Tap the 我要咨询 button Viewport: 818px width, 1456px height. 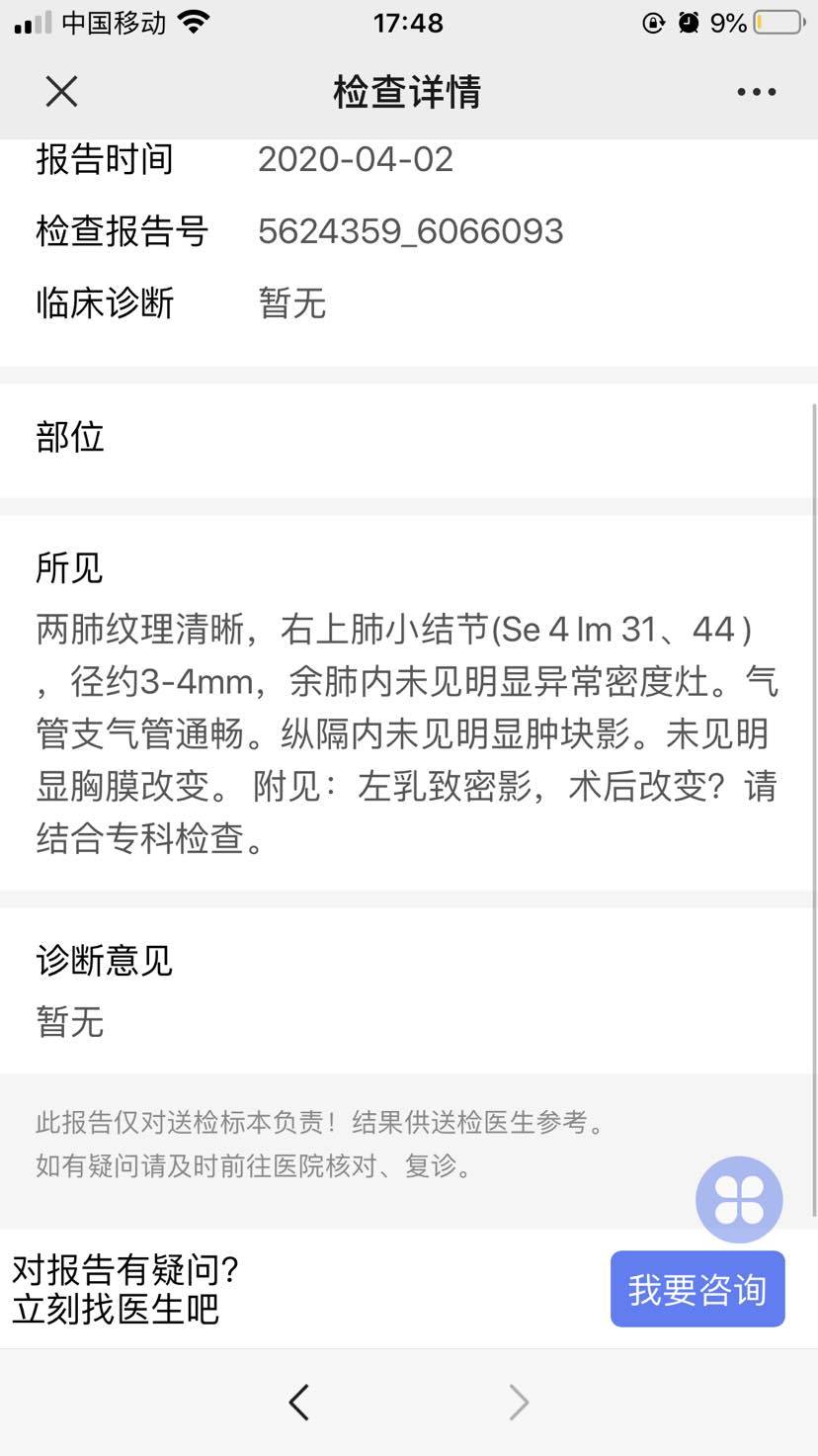tap(697, 1289)
